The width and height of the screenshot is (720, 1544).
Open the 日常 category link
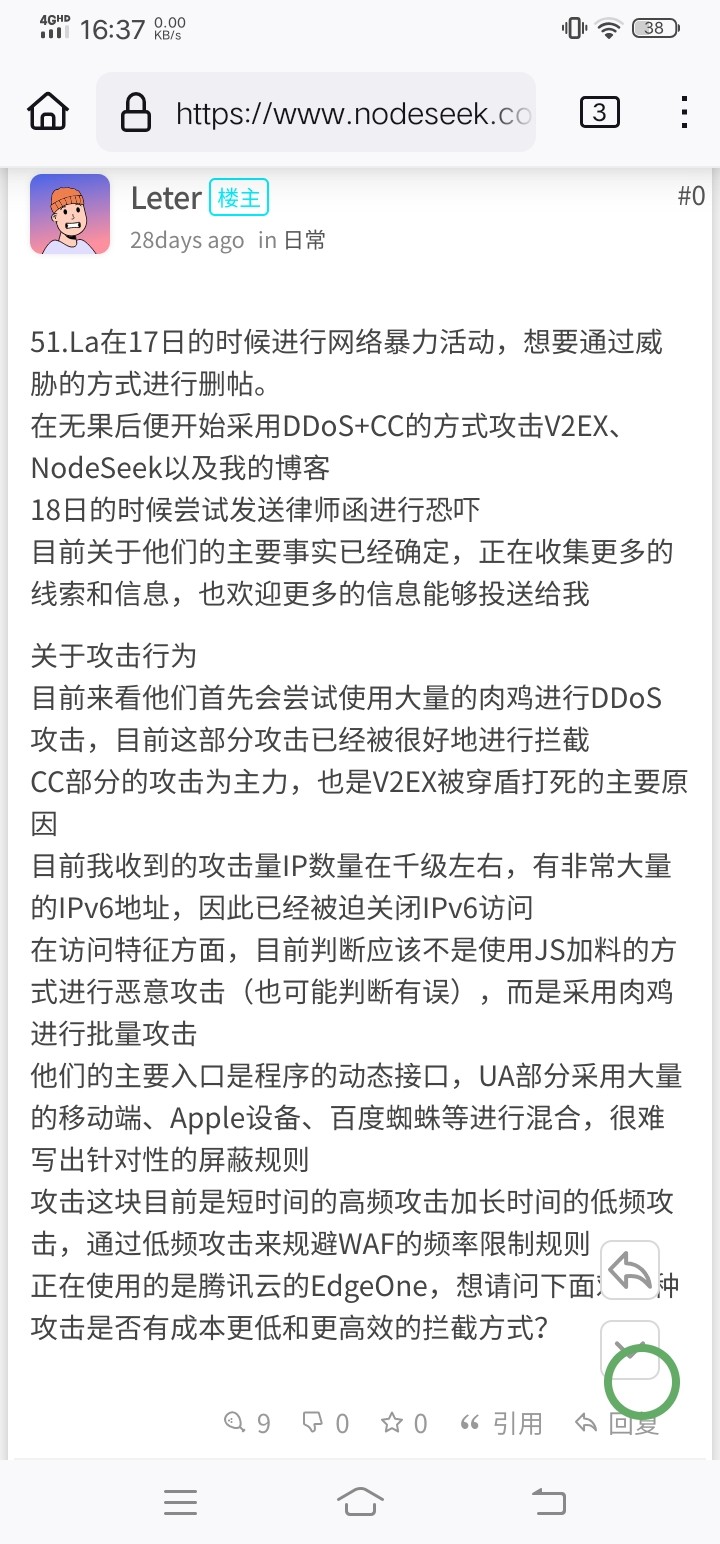305,240
